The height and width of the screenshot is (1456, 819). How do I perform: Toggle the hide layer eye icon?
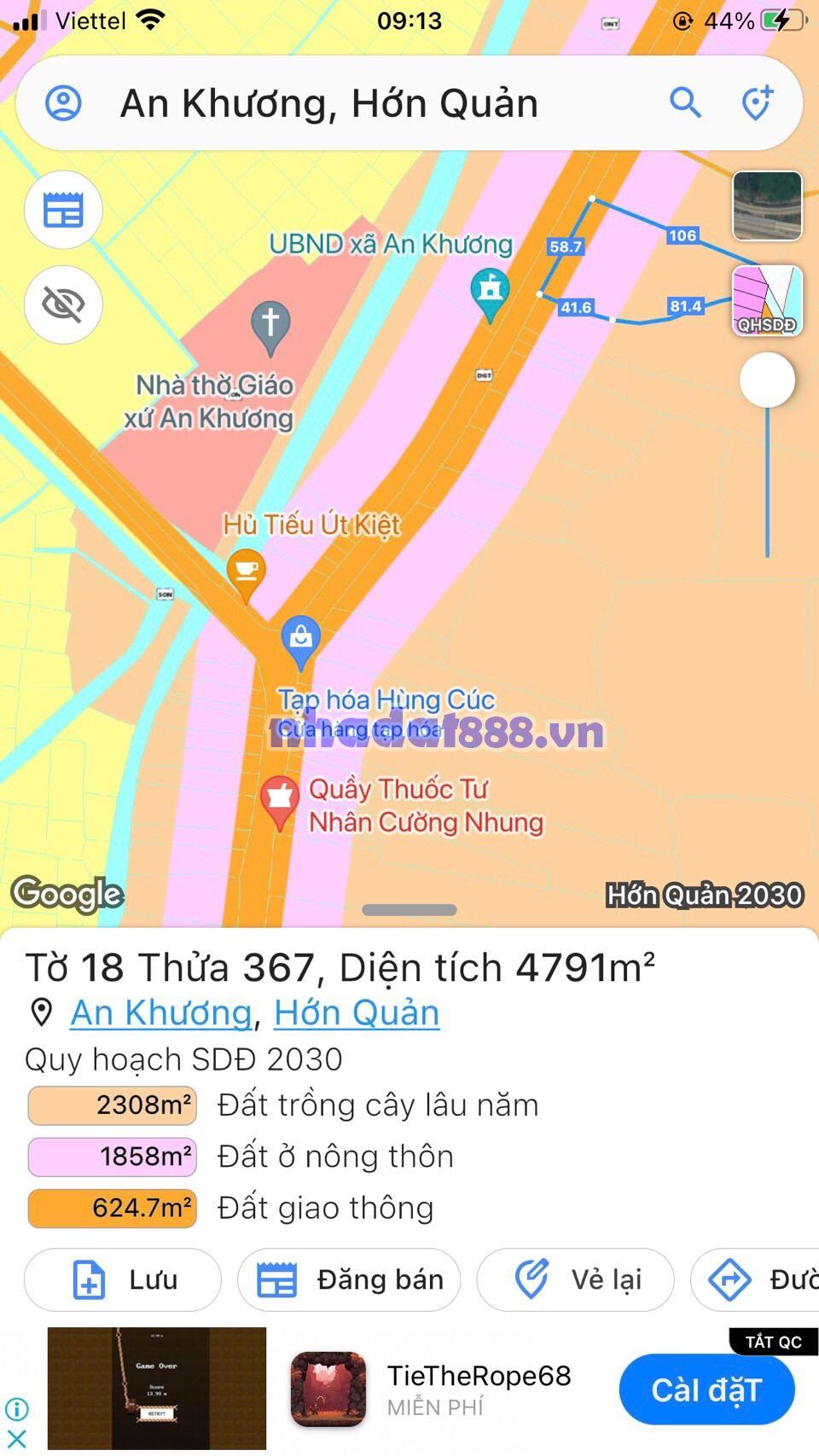click(x=63, y=305)
